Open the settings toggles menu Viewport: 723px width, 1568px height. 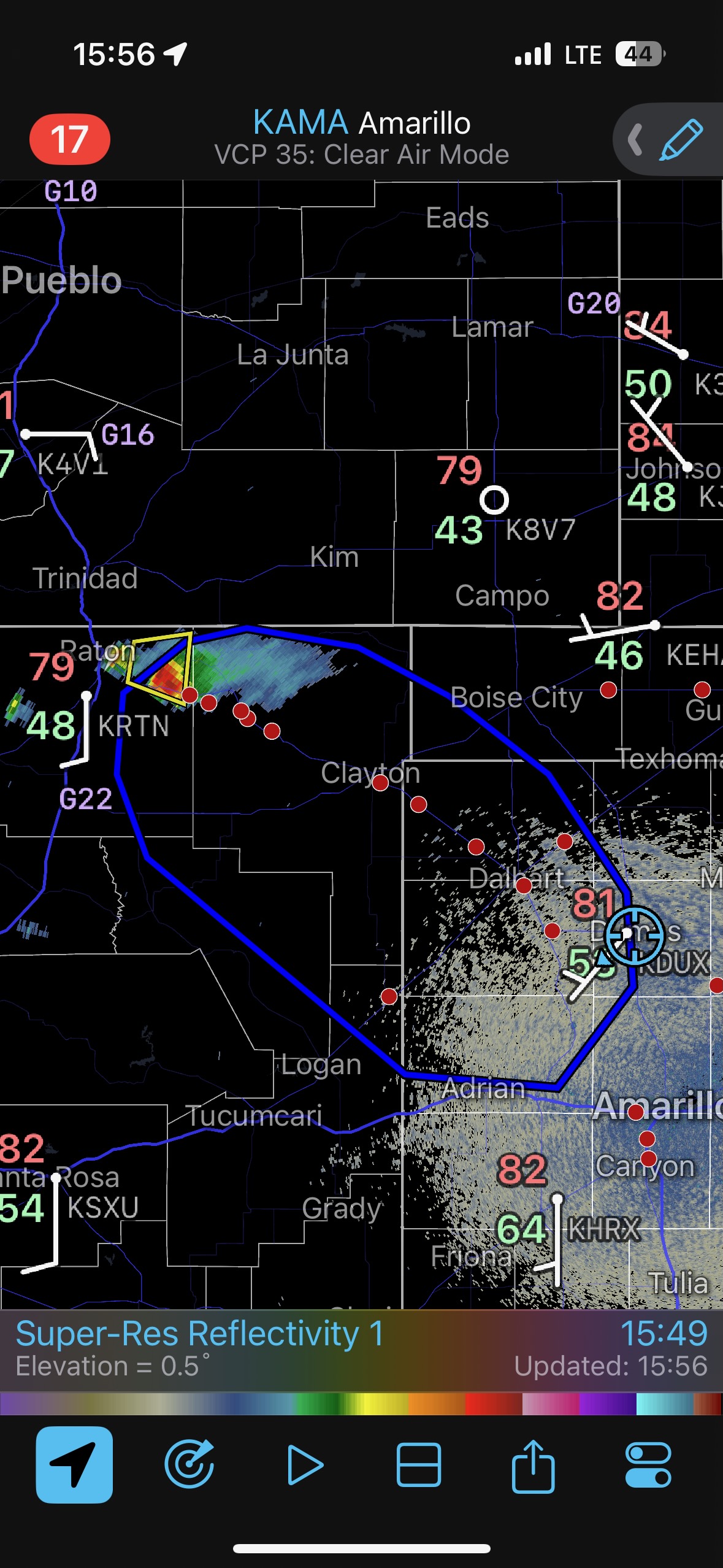coord(648,1465)
